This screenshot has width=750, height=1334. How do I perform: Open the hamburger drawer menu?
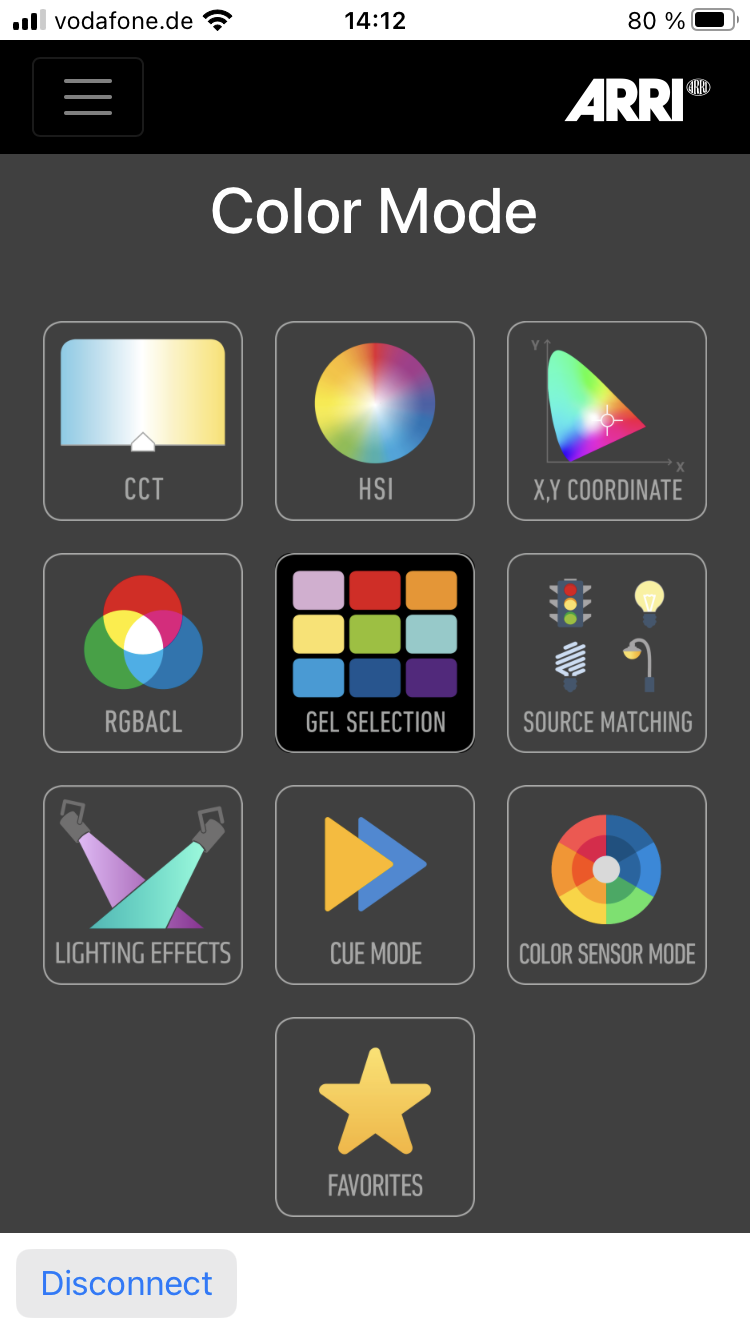[88, 97]
